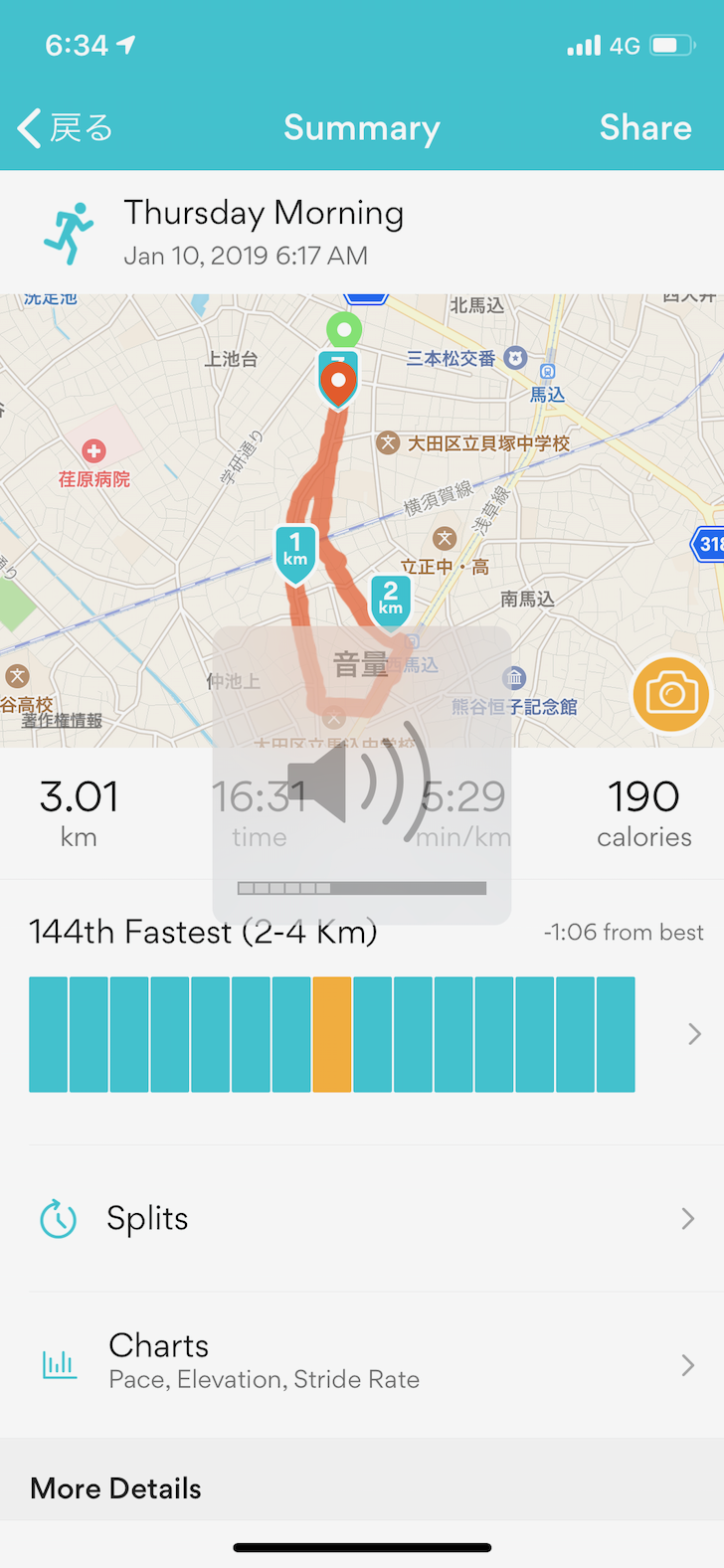
Task: Select the orange highlighted bar in the chart
Action: [332, 1035]
